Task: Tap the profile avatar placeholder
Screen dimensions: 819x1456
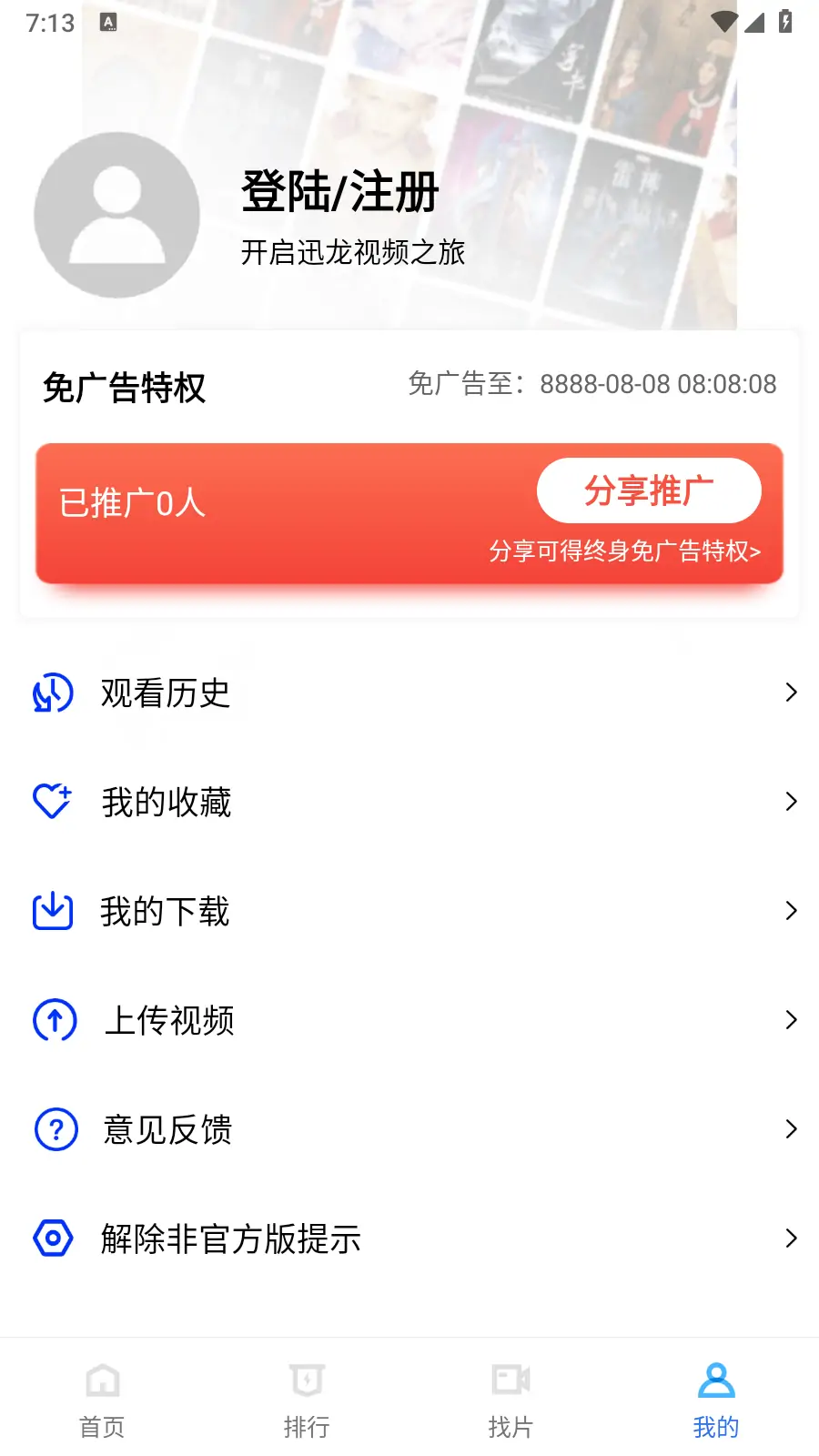Action: click(115, 215)
